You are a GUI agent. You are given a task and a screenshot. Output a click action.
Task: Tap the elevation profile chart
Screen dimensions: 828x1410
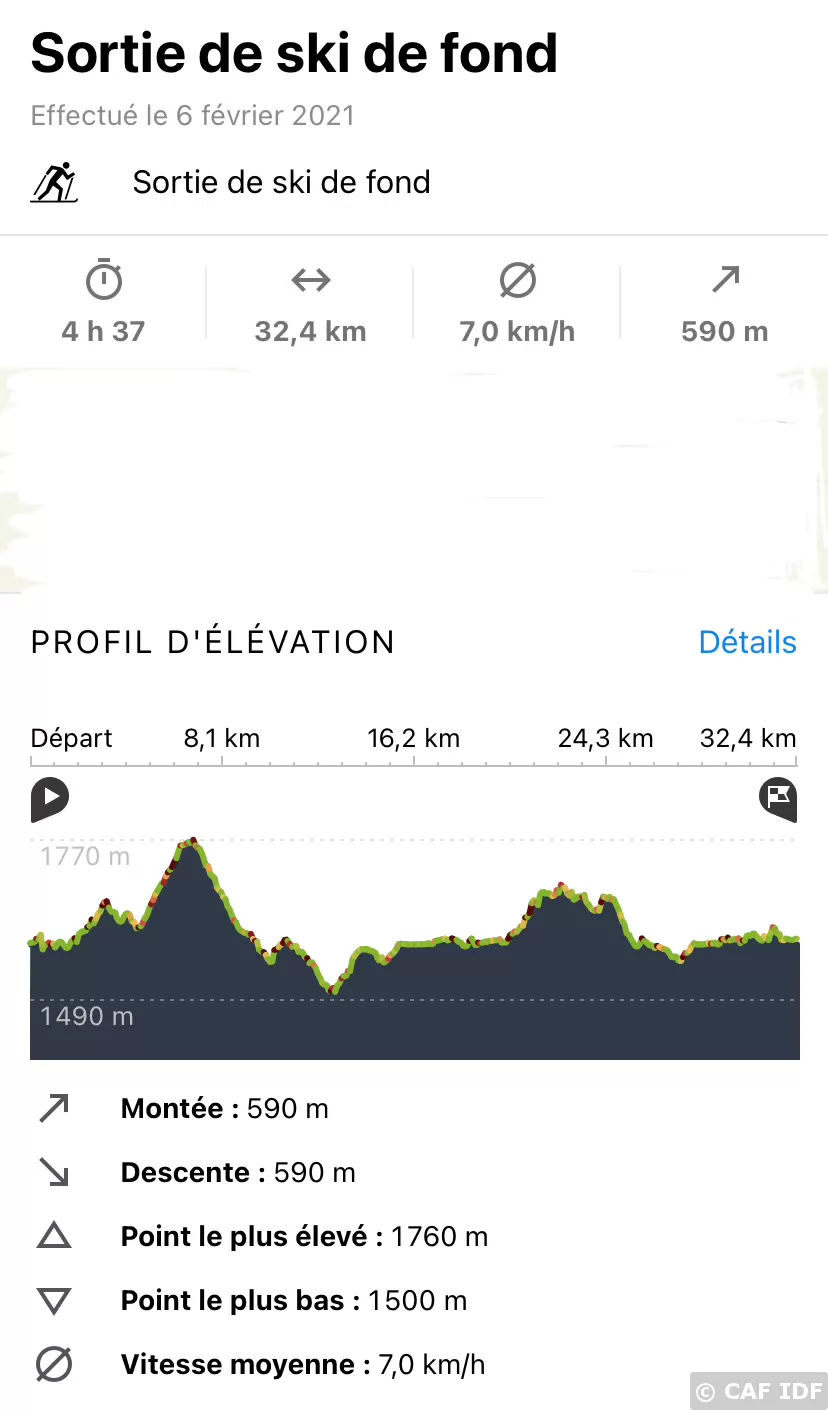coord(414,947)
